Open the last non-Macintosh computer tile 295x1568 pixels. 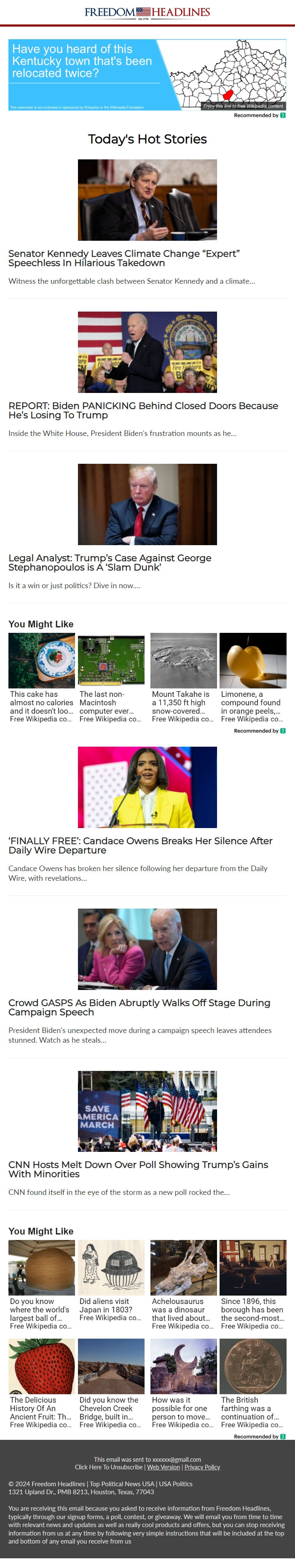coord(111,678)
